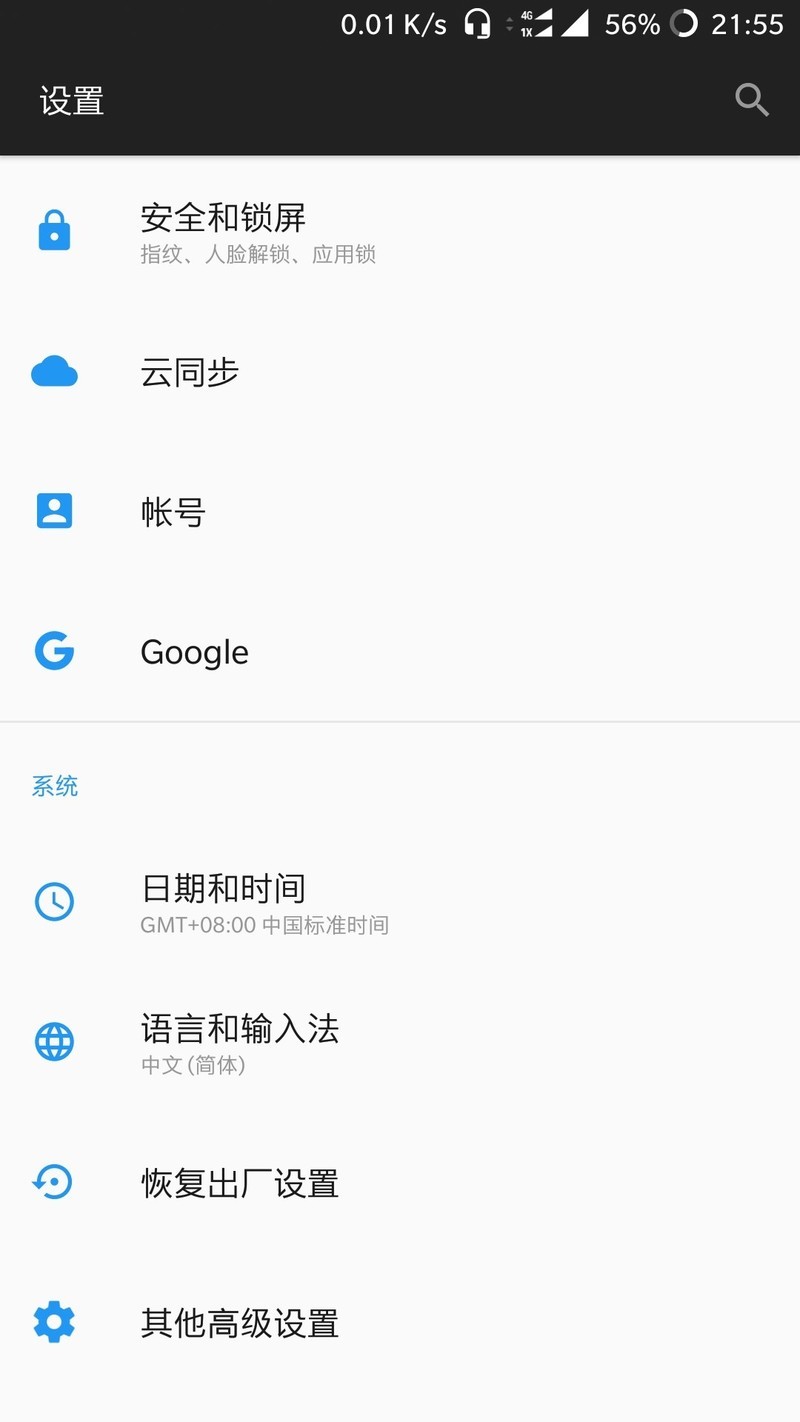Open the 帐号 row
Viewport: 800px width, 1422px height.
[400, 512]
